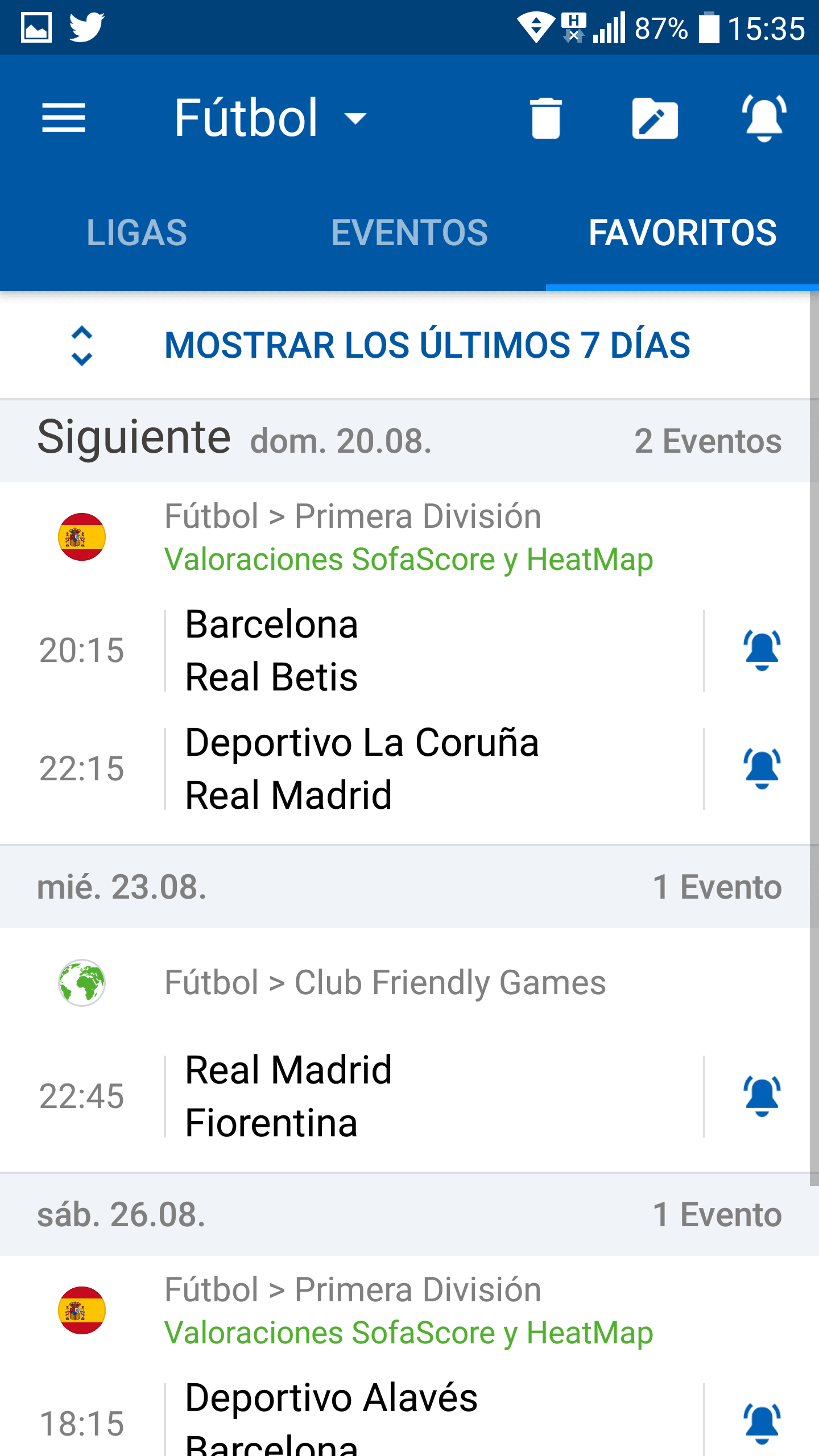This screenshot has width=819, height=1456.
Task: Open the Real Madrid vs Fiorentina match
Action: click(351, 1096)
